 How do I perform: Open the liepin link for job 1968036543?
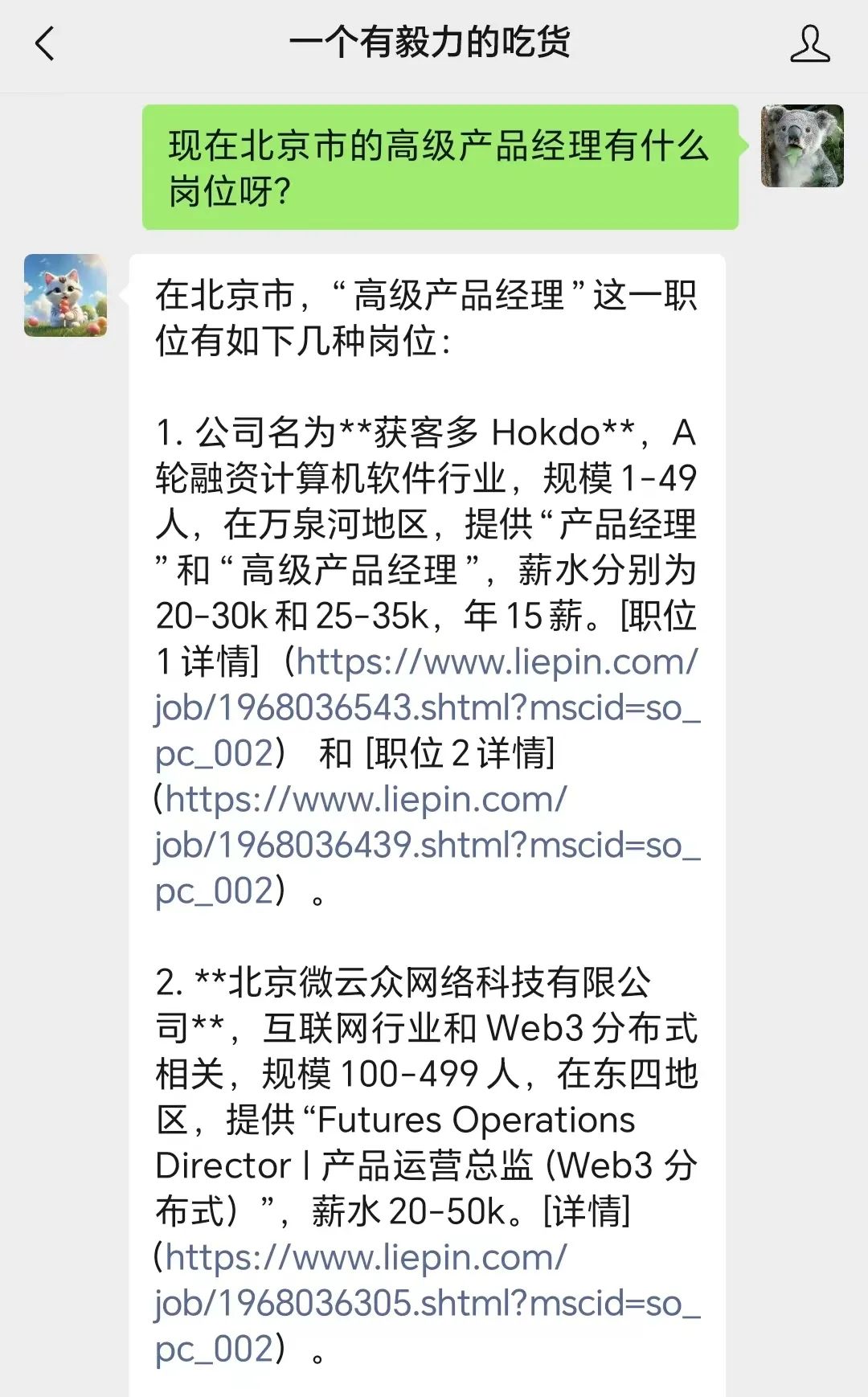[x=426, y=707]
